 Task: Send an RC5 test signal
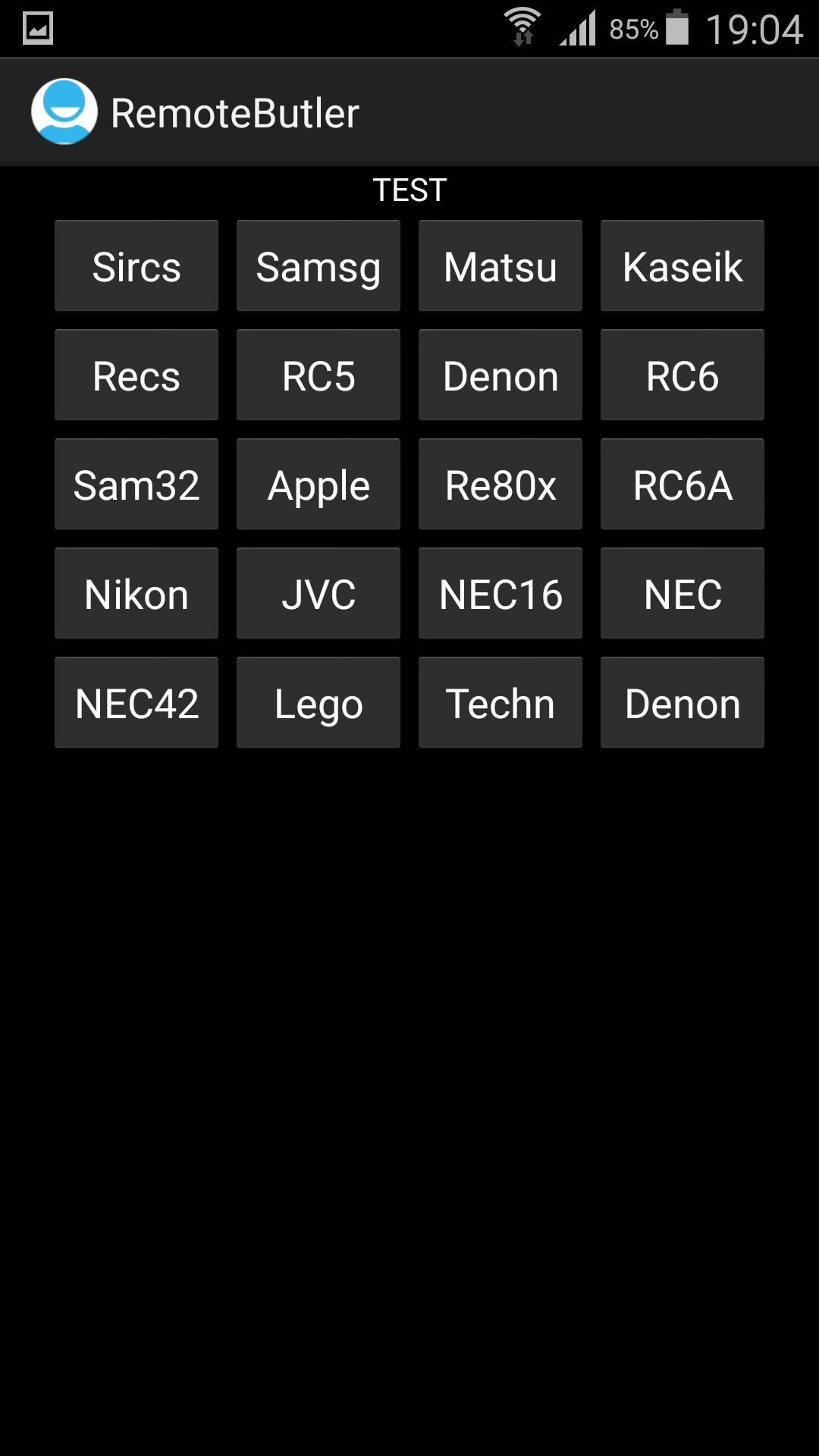tap(318, 375)
